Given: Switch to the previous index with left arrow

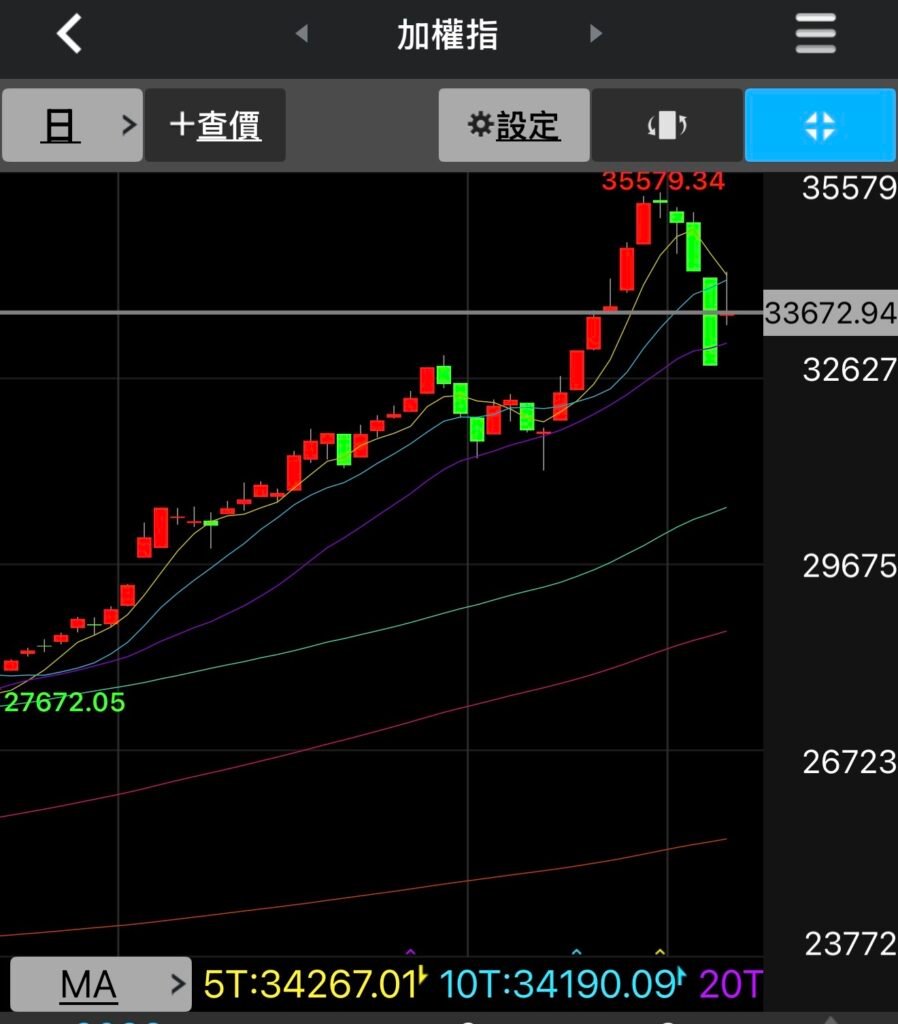Looking at the screenshot, I should pos(301,35).
